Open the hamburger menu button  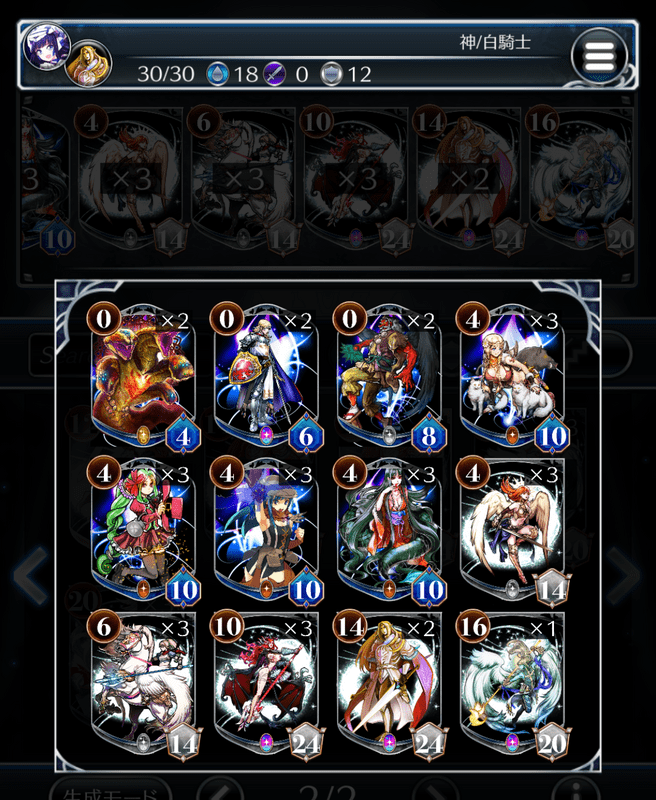point(599,57)
